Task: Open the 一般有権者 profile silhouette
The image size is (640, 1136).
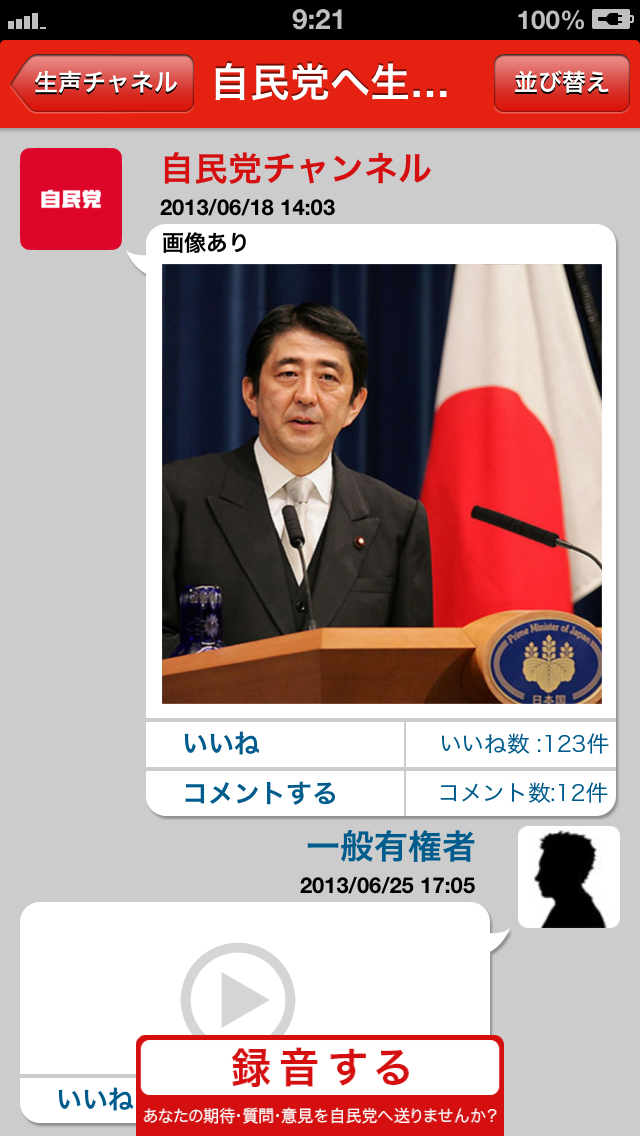Action: 569,877
